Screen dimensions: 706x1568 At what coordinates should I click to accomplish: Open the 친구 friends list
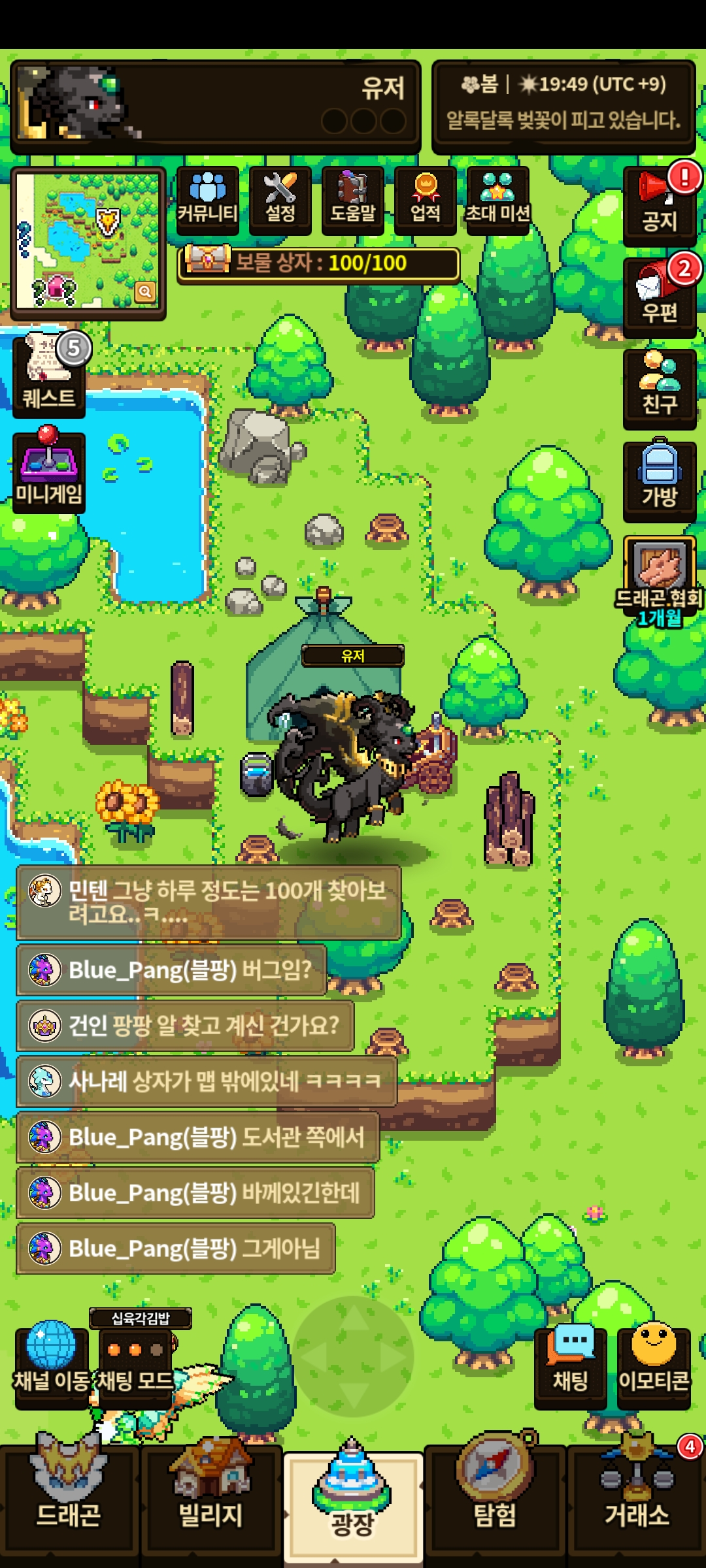tap(660, 389)
